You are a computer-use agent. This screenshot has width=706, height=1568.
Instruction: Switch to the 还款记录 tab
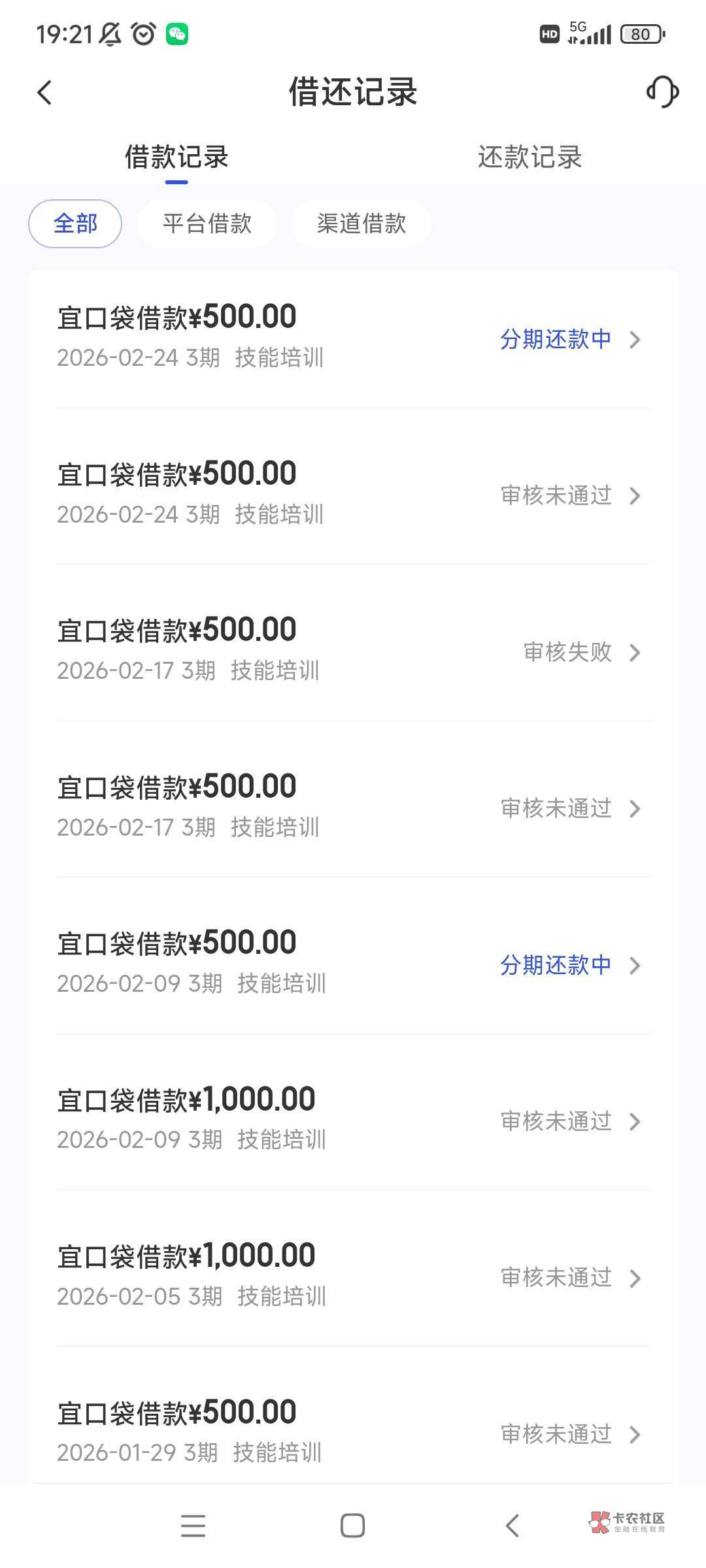529,157
